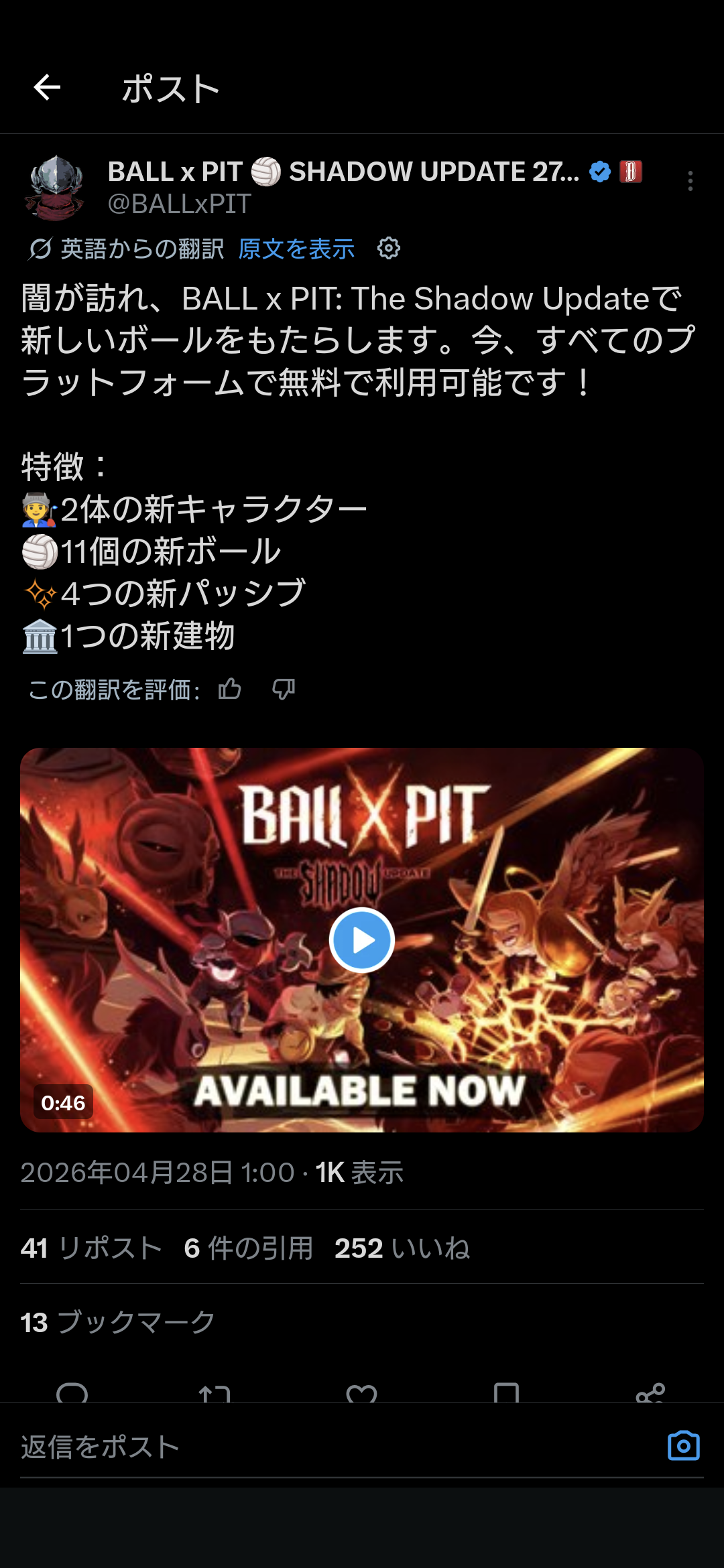Image resolution: width=724 pixels, height=1568 pixels.
Task: Open the post's three-dot overflow menu
Action: [690, 181]
